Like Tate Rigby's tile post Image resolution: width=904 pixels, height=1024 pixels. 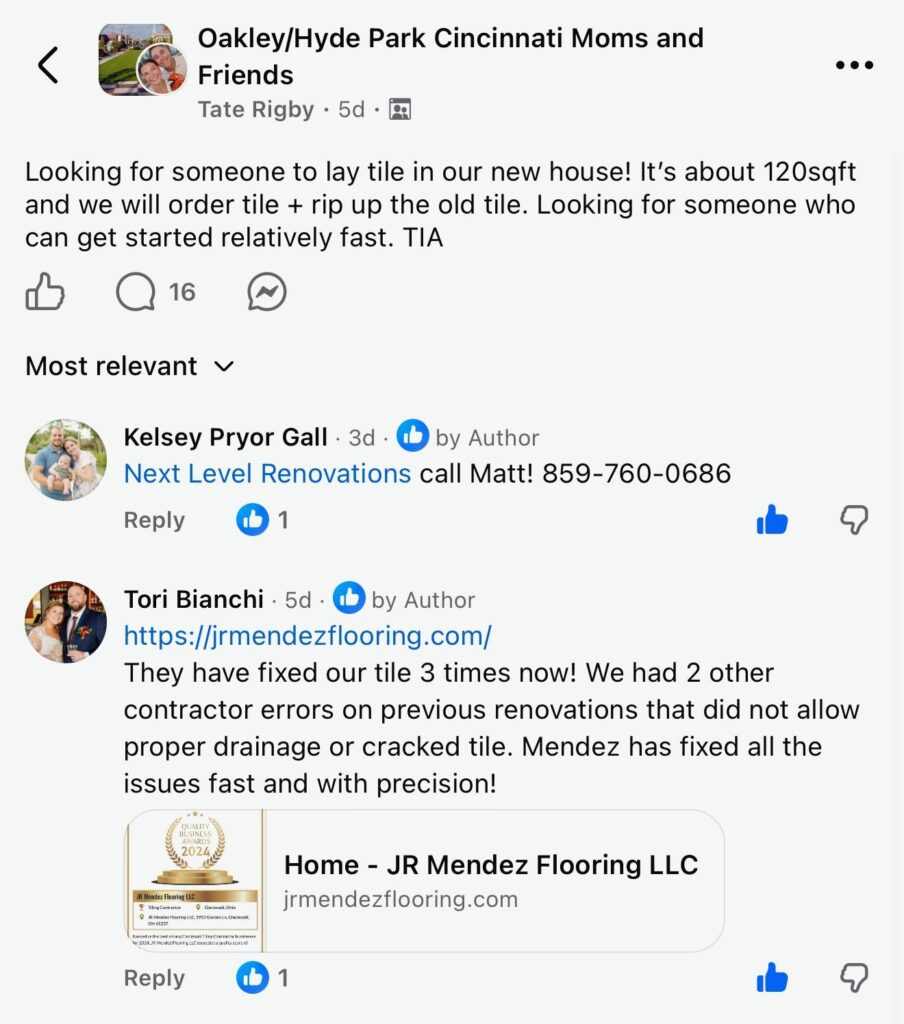coord(45,293)
